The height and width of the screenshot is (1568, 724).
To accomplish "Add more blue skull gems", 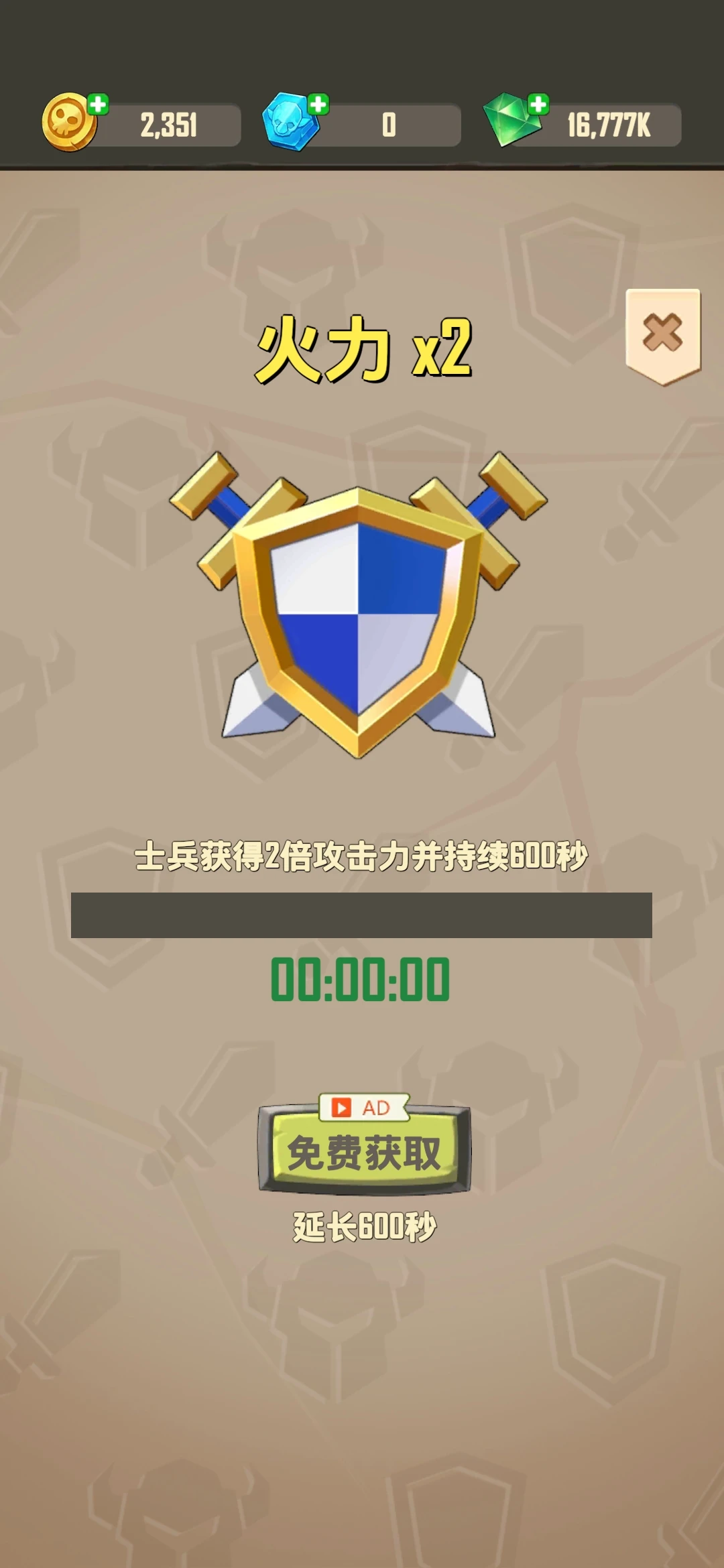I will (x=318, y=105).
